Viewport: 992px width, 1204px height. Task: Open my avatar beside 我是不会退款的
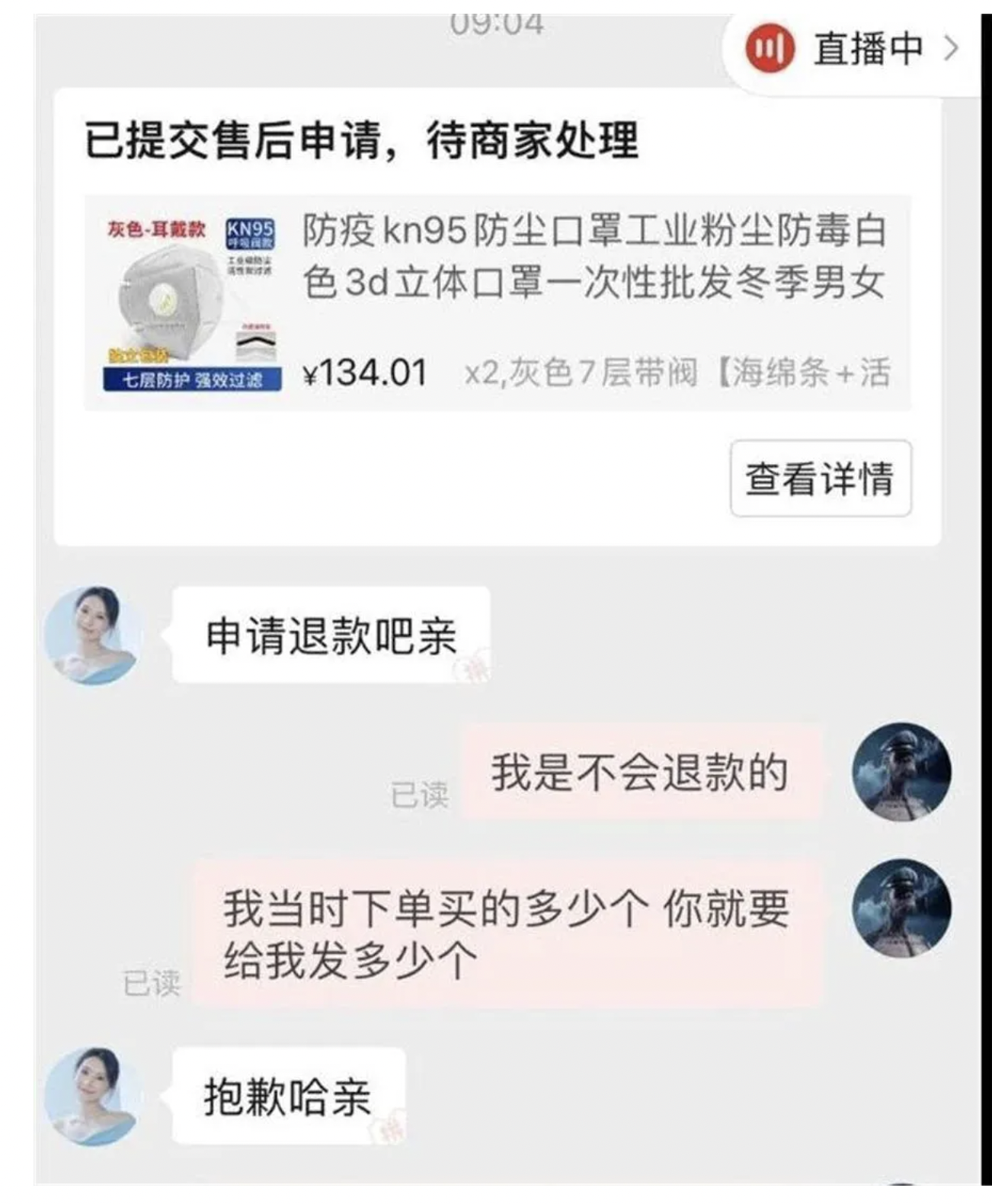pyautogui.click(x=901, y=771)
